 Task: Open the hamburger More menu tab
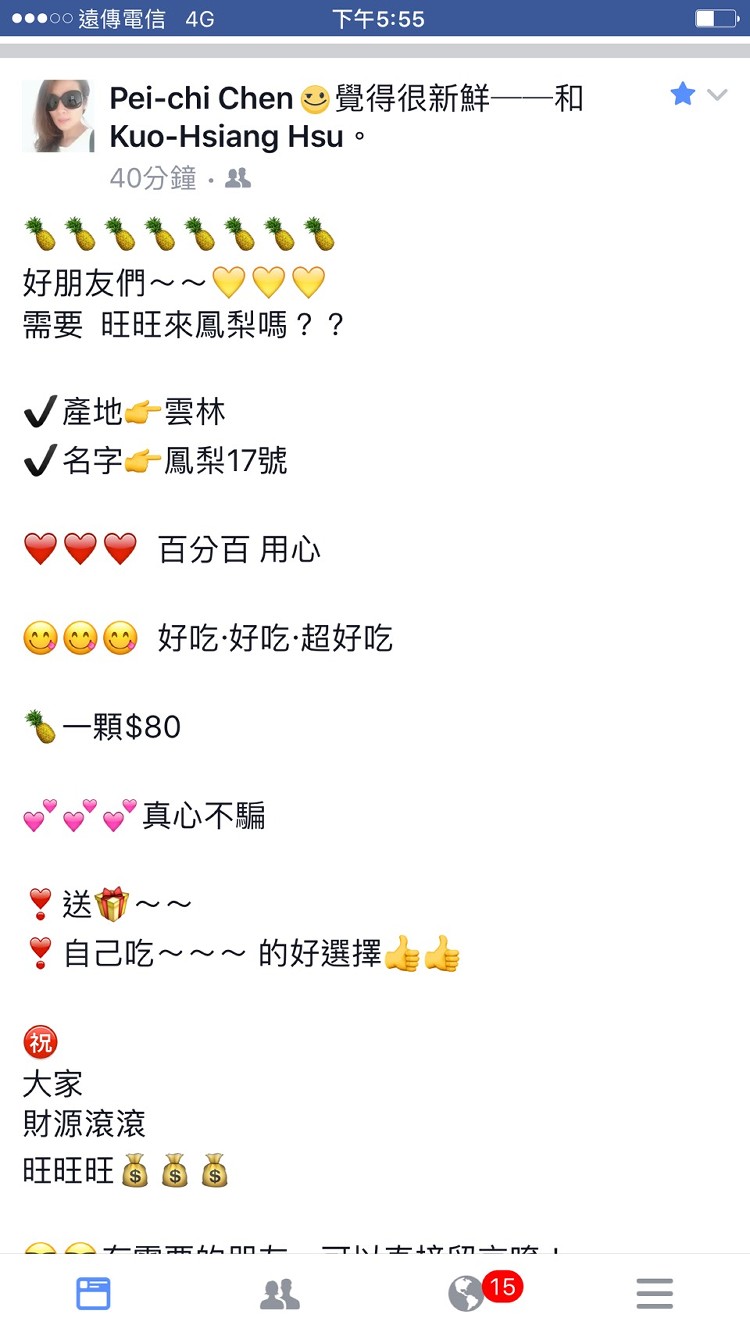coord(655,1294)
